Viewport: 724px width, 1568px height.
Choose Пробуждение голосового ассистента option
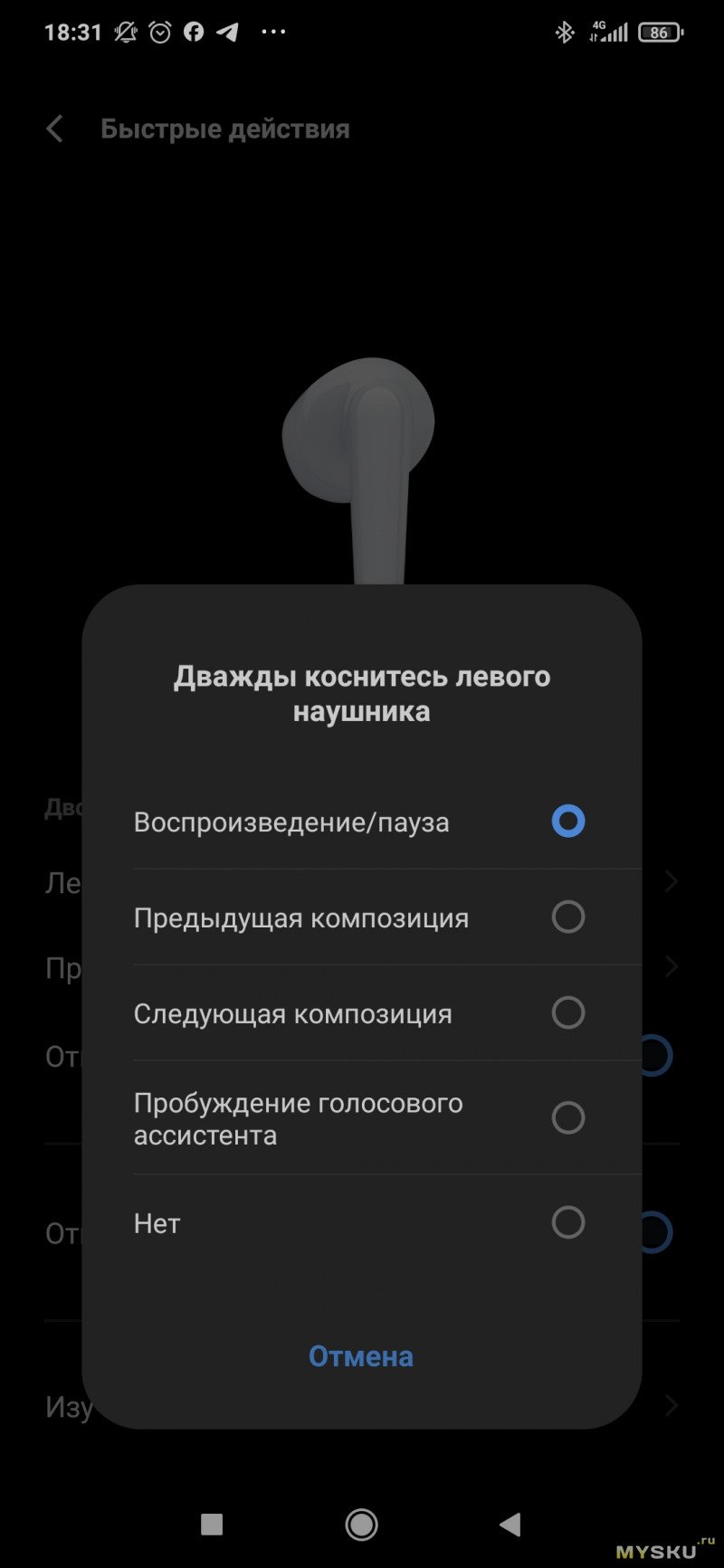click(567, 1118)
